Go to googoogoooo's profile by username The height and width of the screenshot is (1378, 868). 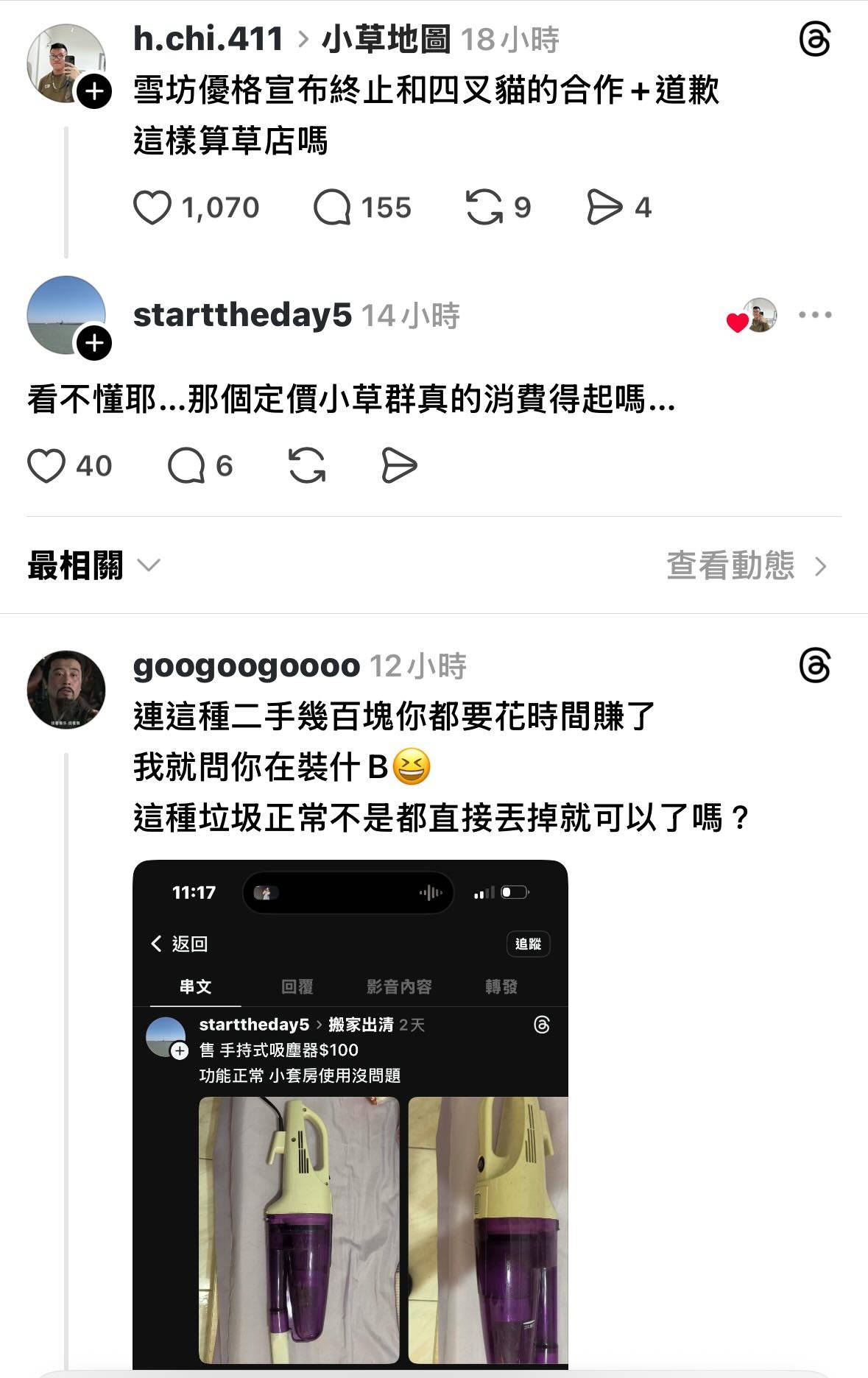246,666
